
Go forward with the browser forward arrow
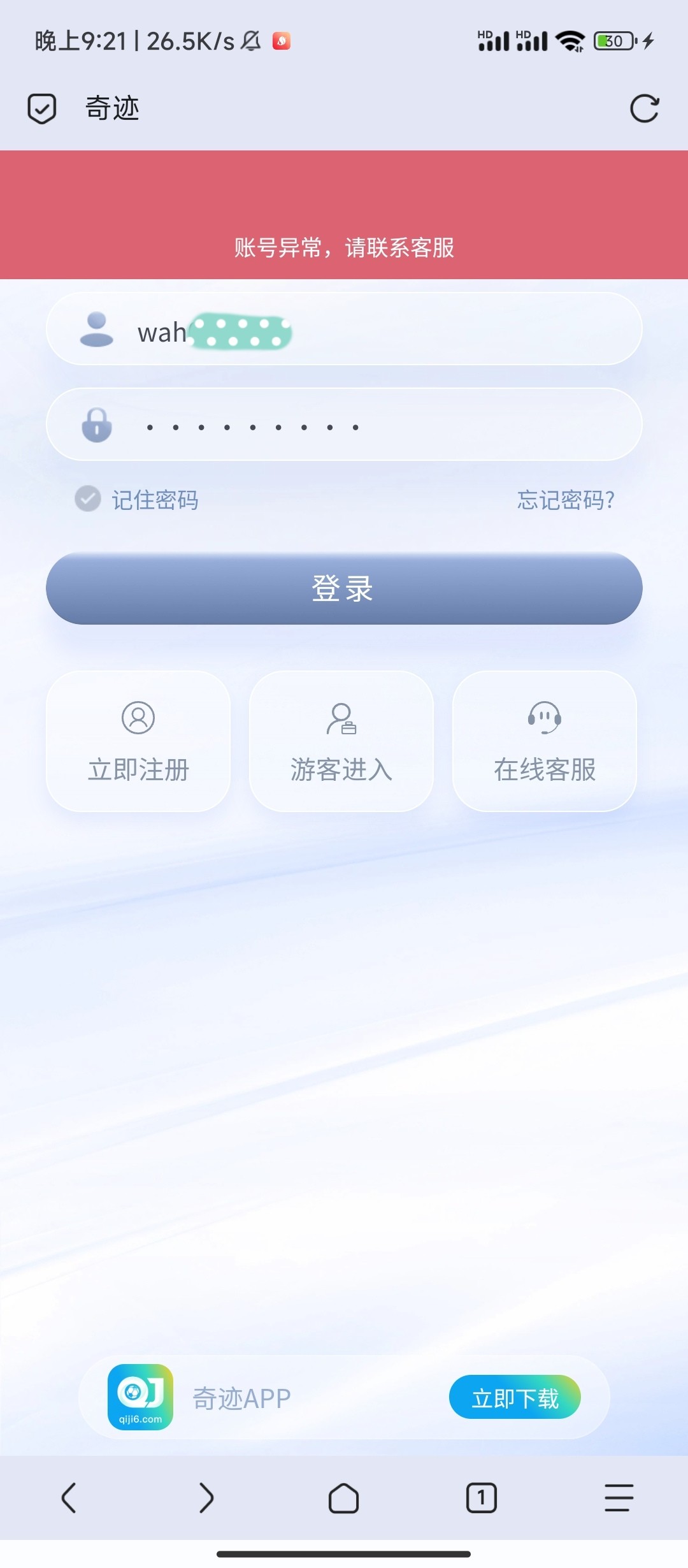[x=206, y=1498]
